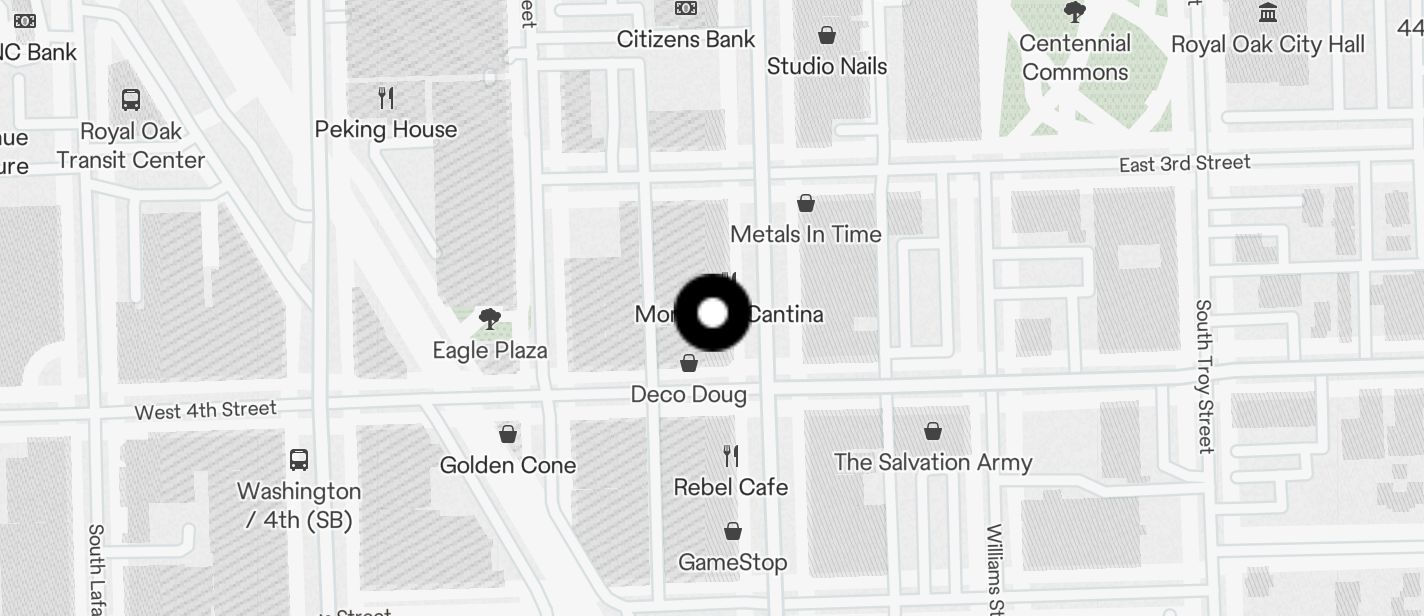Open the Centennial Commons park marker

pyautogui.click(x=1075, y=13)
